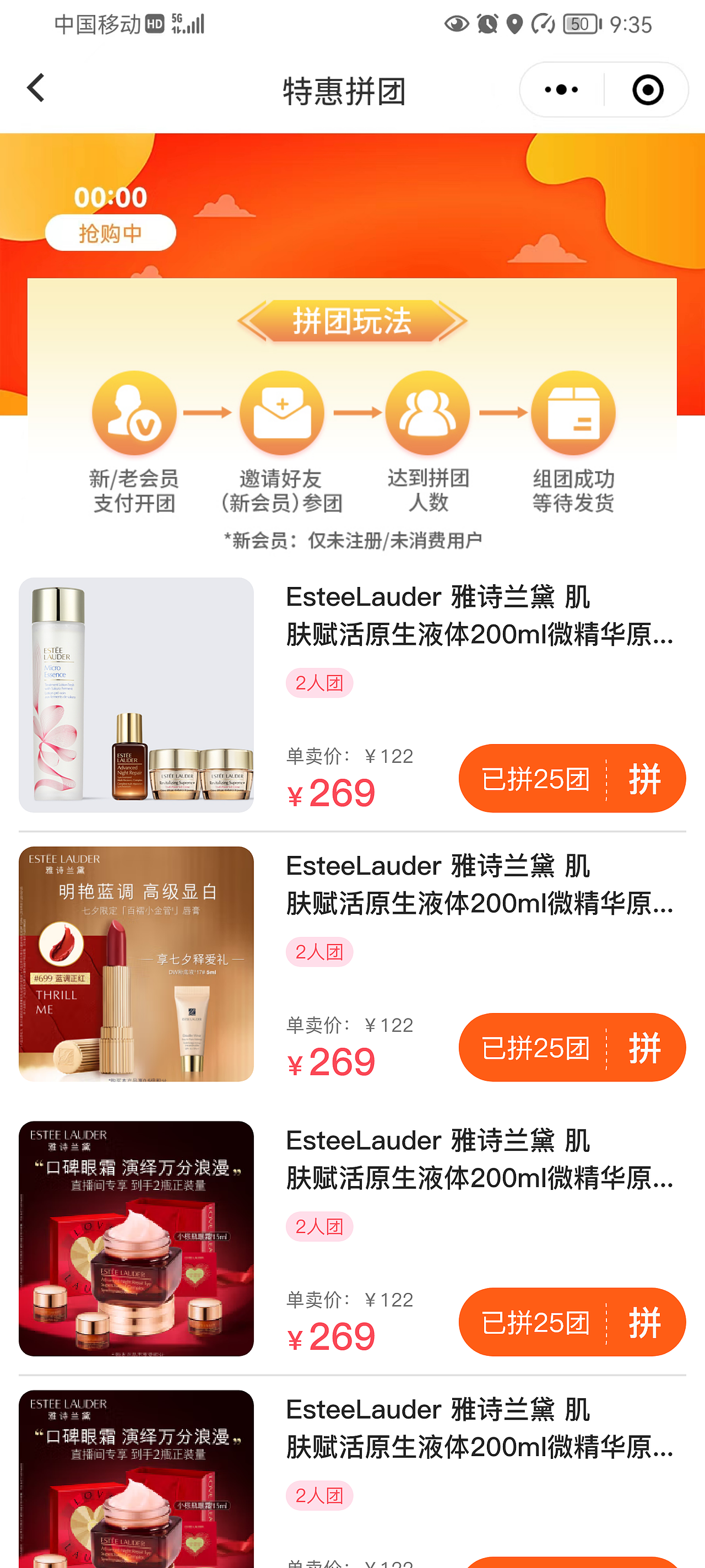Open the 特惠拼团 page title
The image size is (705, 1568).
coord(344,90)
